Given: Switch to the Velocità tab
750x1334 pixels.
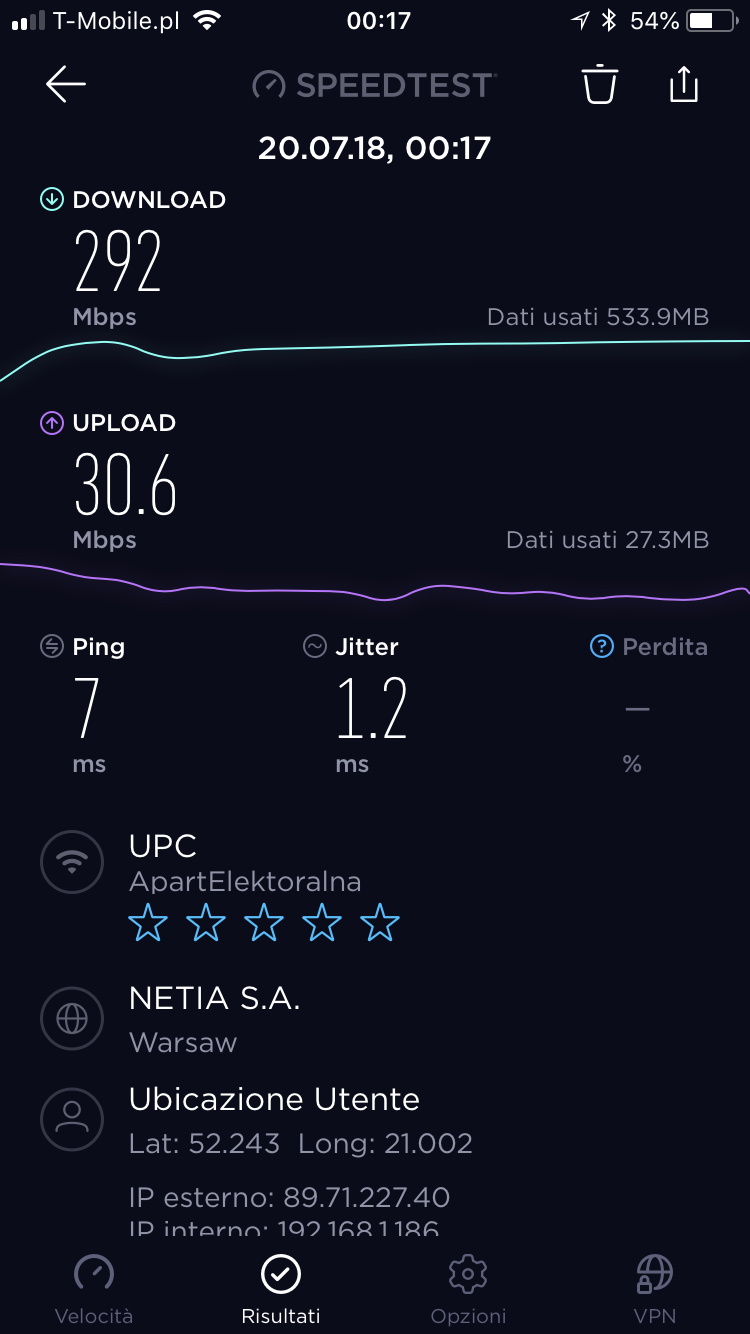Looking at the screenshot, I should 94,1288.
